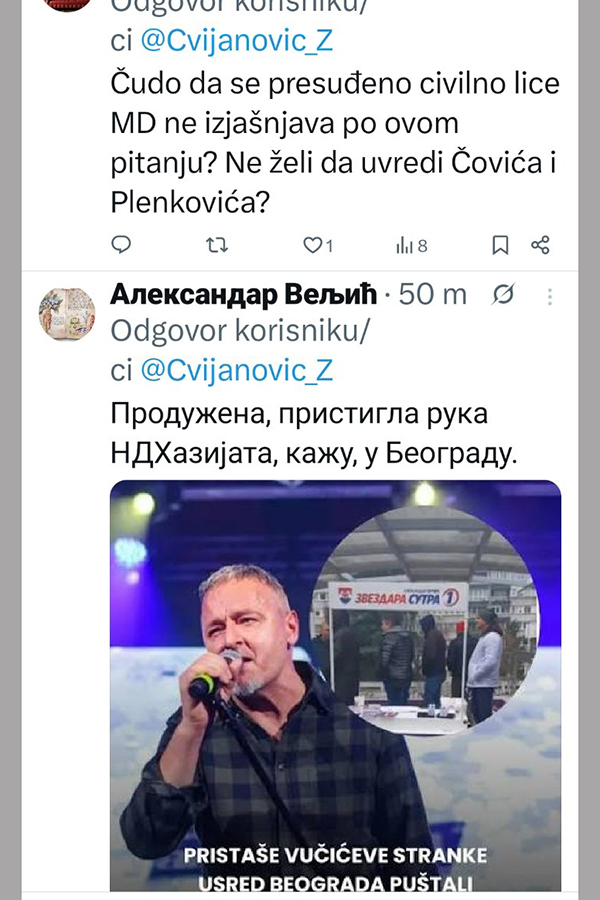Bookmark the tweet about Plenkovića
Viewport: 600px width, 900px height.
click(x=501, y=244)
